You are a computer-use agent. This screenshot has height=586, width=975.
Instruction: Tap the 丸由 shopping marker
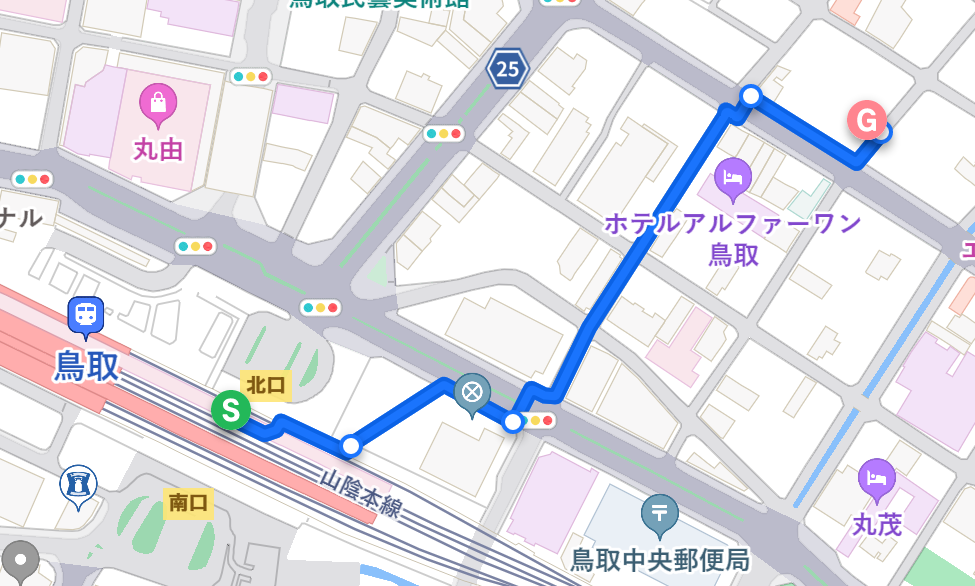(x=159, y=101)
